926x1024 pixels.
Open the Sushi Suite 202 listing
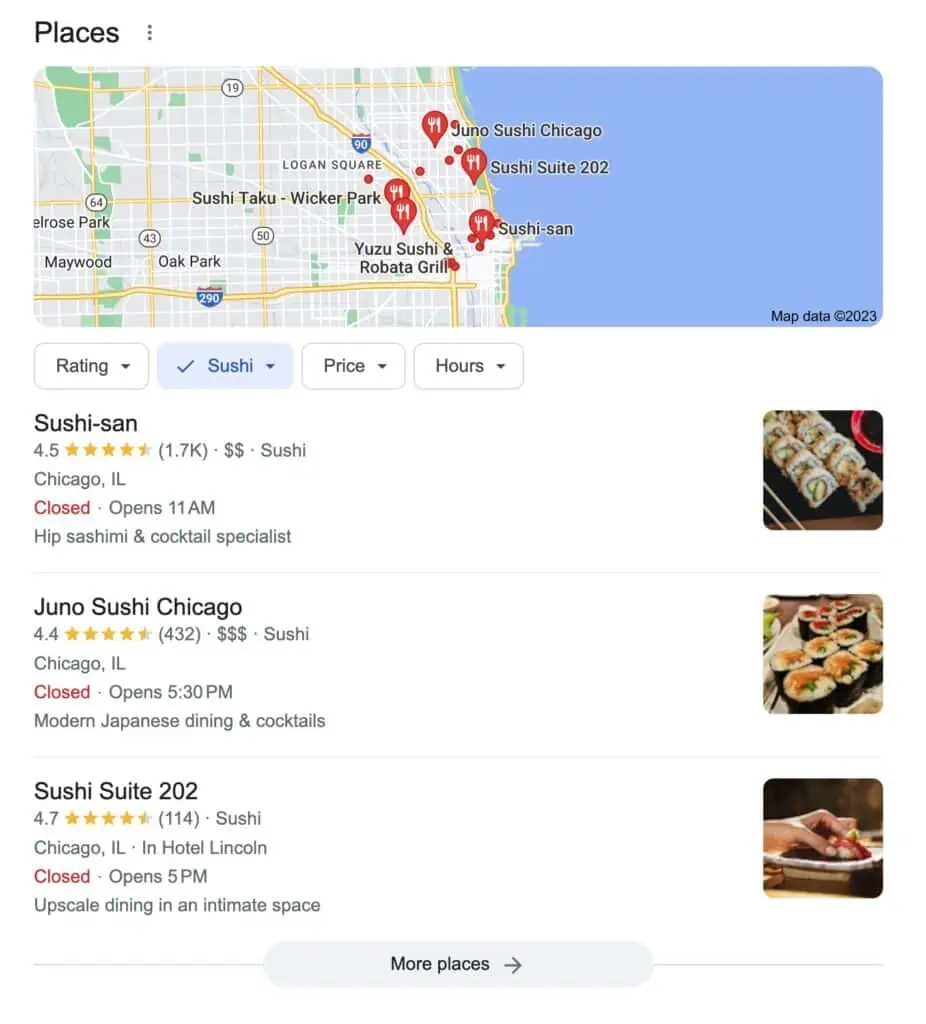click(x=116, y=791)
